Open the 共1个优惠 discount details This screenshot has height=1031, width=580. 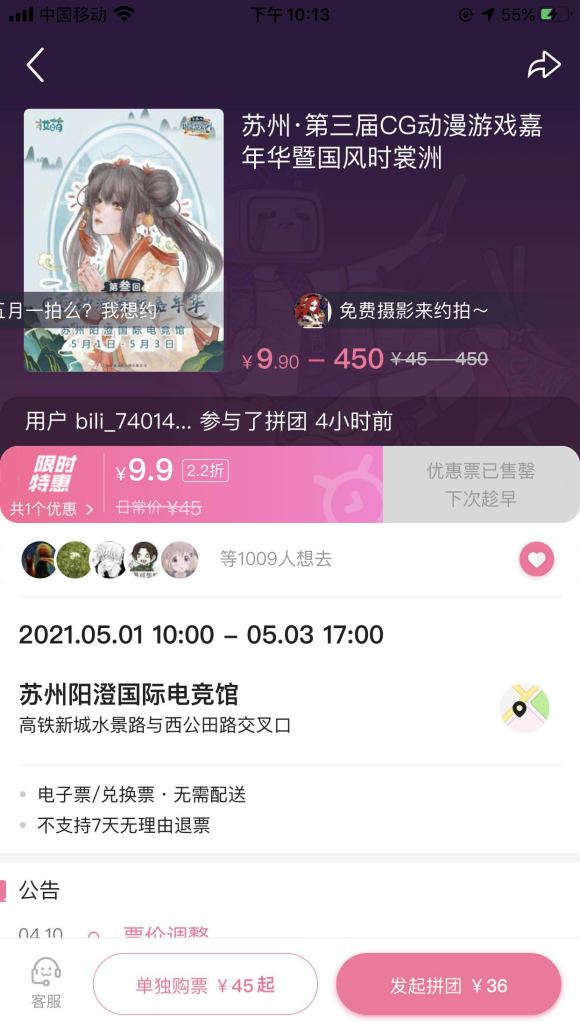coord(52,508)
